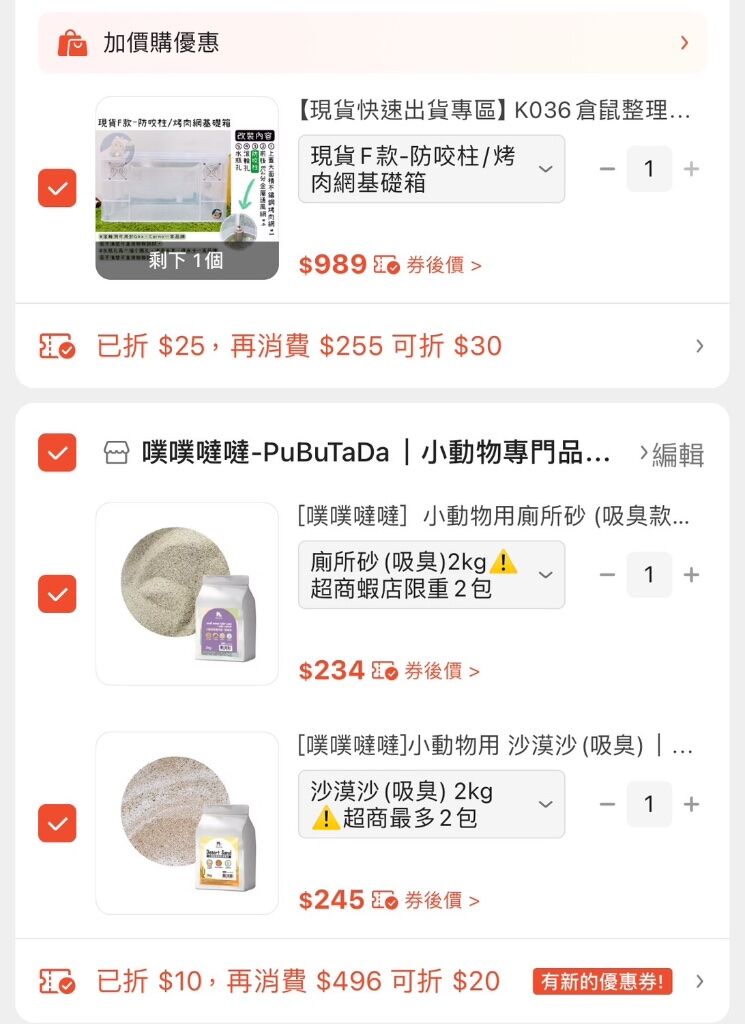
Task: Change variation 現貨F款-防咬柱/烤肉網基礎箱
Action: pos(431,169)
